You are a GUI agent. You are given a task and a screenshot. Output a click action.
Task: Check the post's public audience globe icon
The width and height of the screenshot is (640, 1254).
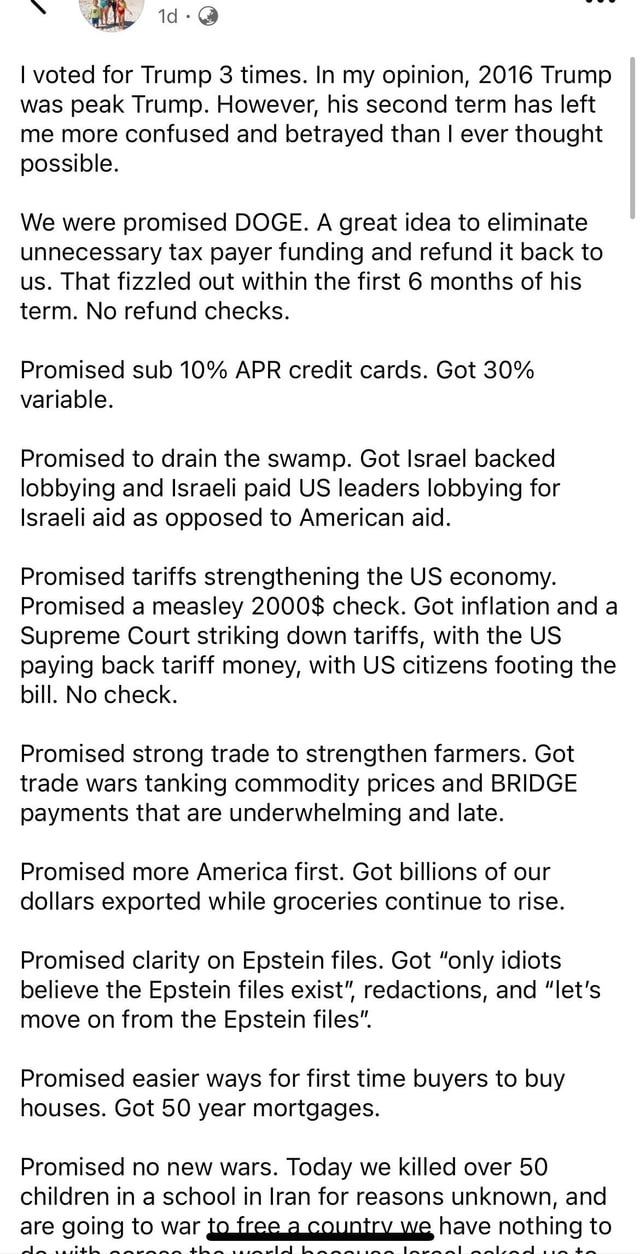tap(209, 16)
